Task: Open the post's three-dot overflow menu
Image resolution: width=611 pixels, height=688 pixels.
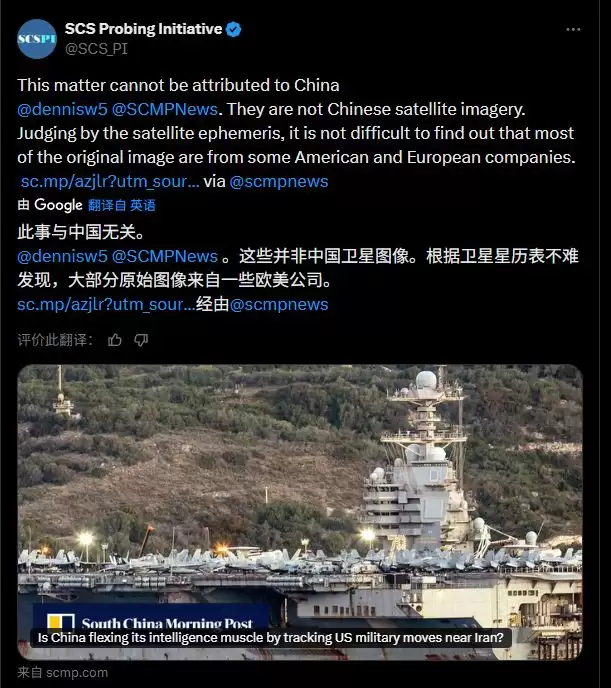Action: click(x=573, y=30)
